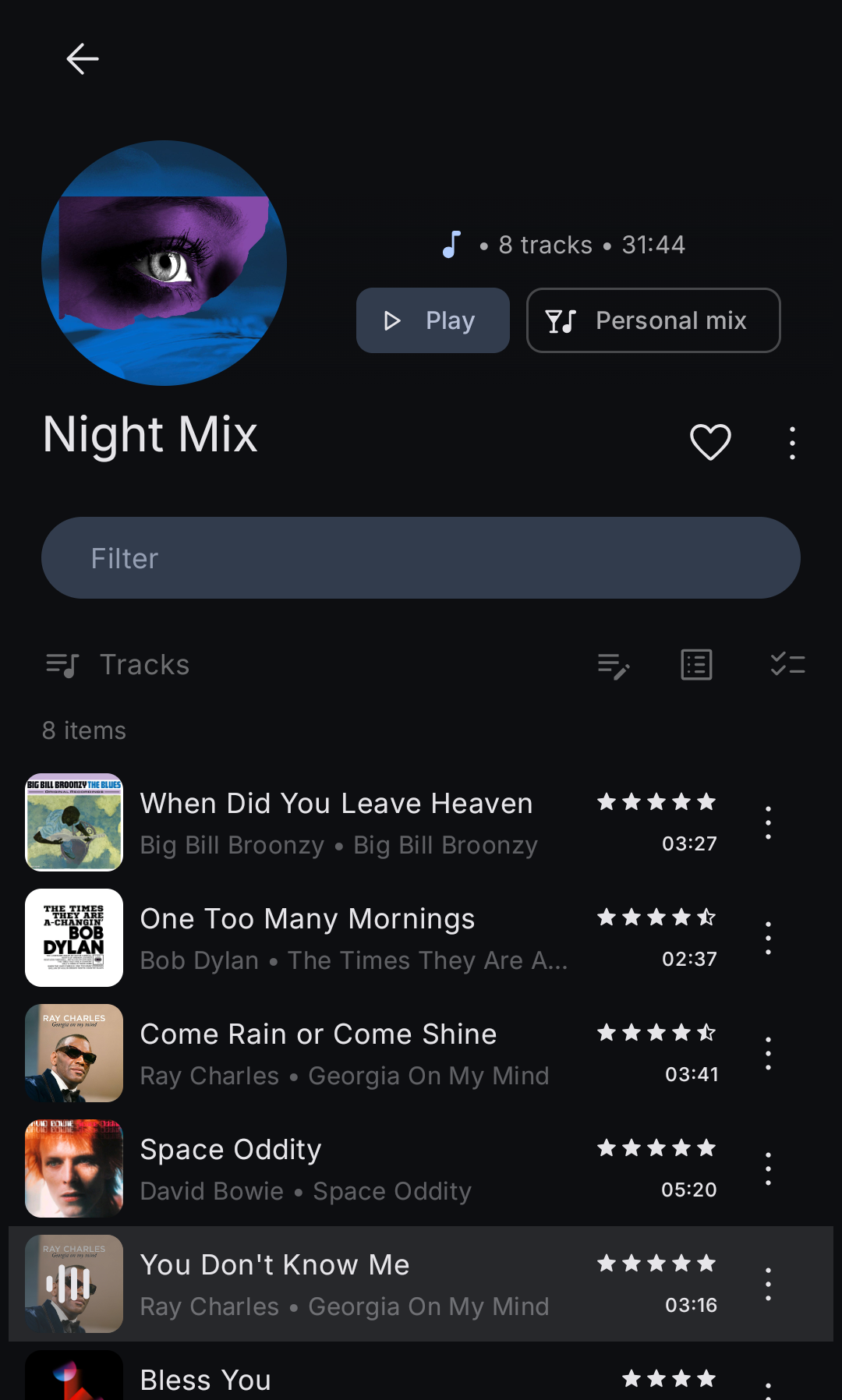This screenshot has width=842, height=1400.
Task: Start a Personal mix
Action: (x=653, y=320)
